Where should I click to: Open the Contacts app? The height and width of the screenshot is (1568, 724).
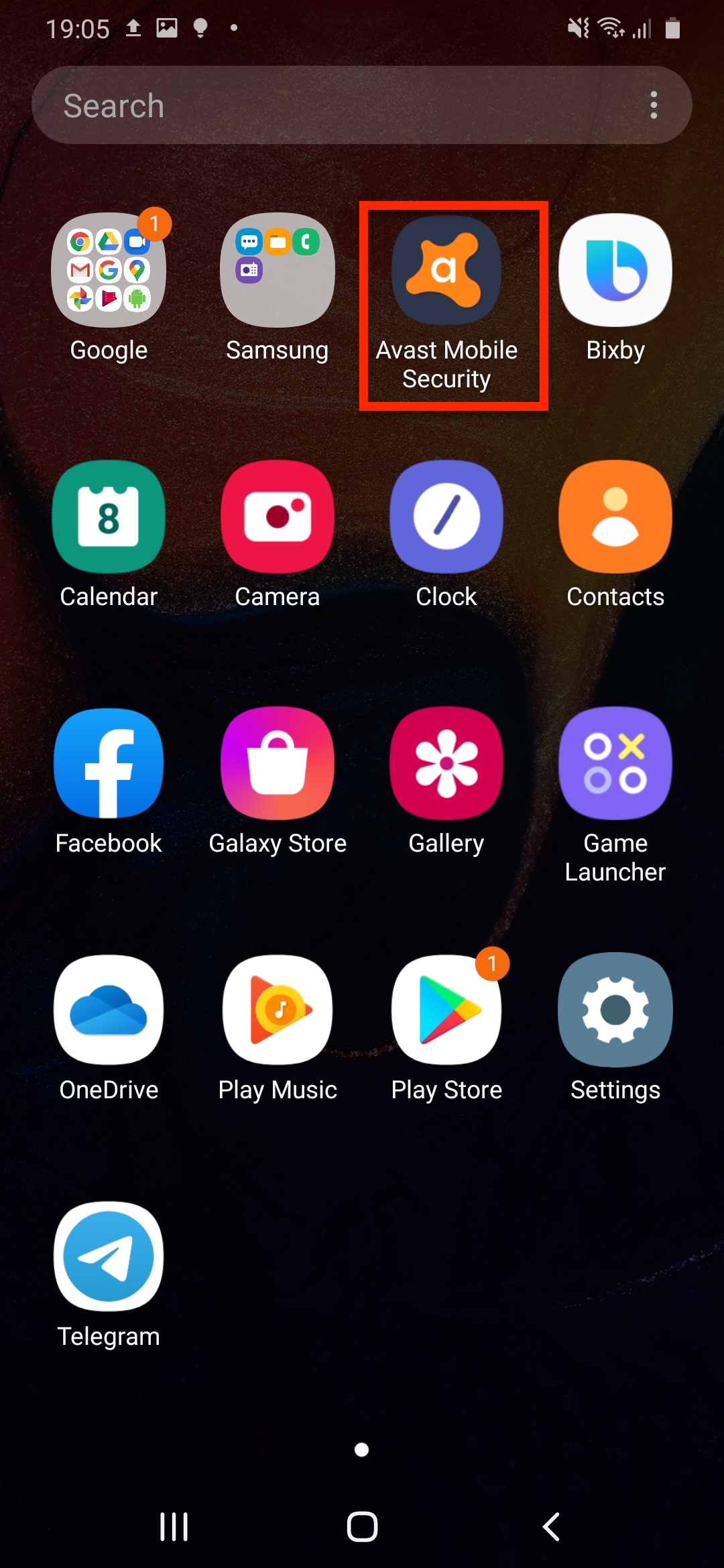pos(615,516)
